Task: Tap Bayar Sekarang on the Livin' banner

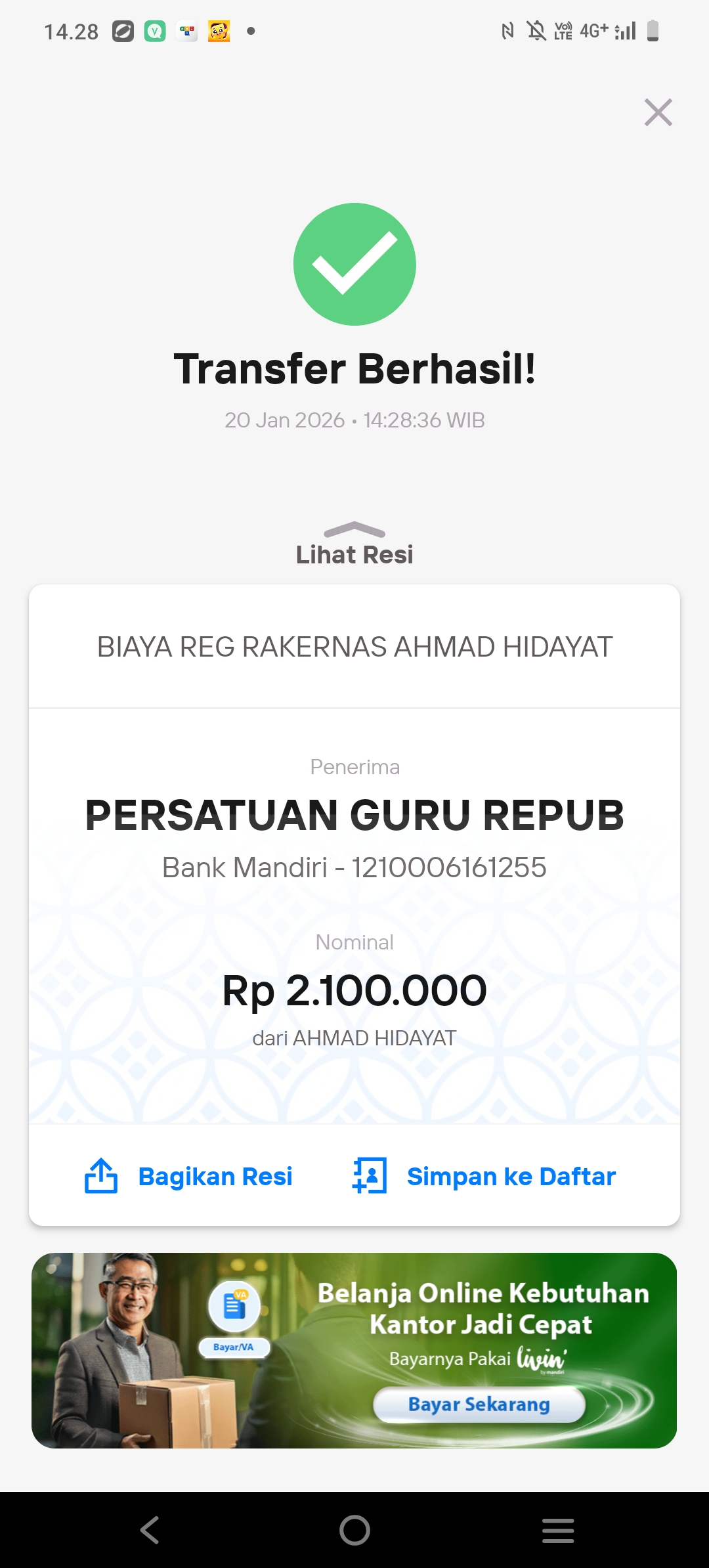Action: 479,1405
